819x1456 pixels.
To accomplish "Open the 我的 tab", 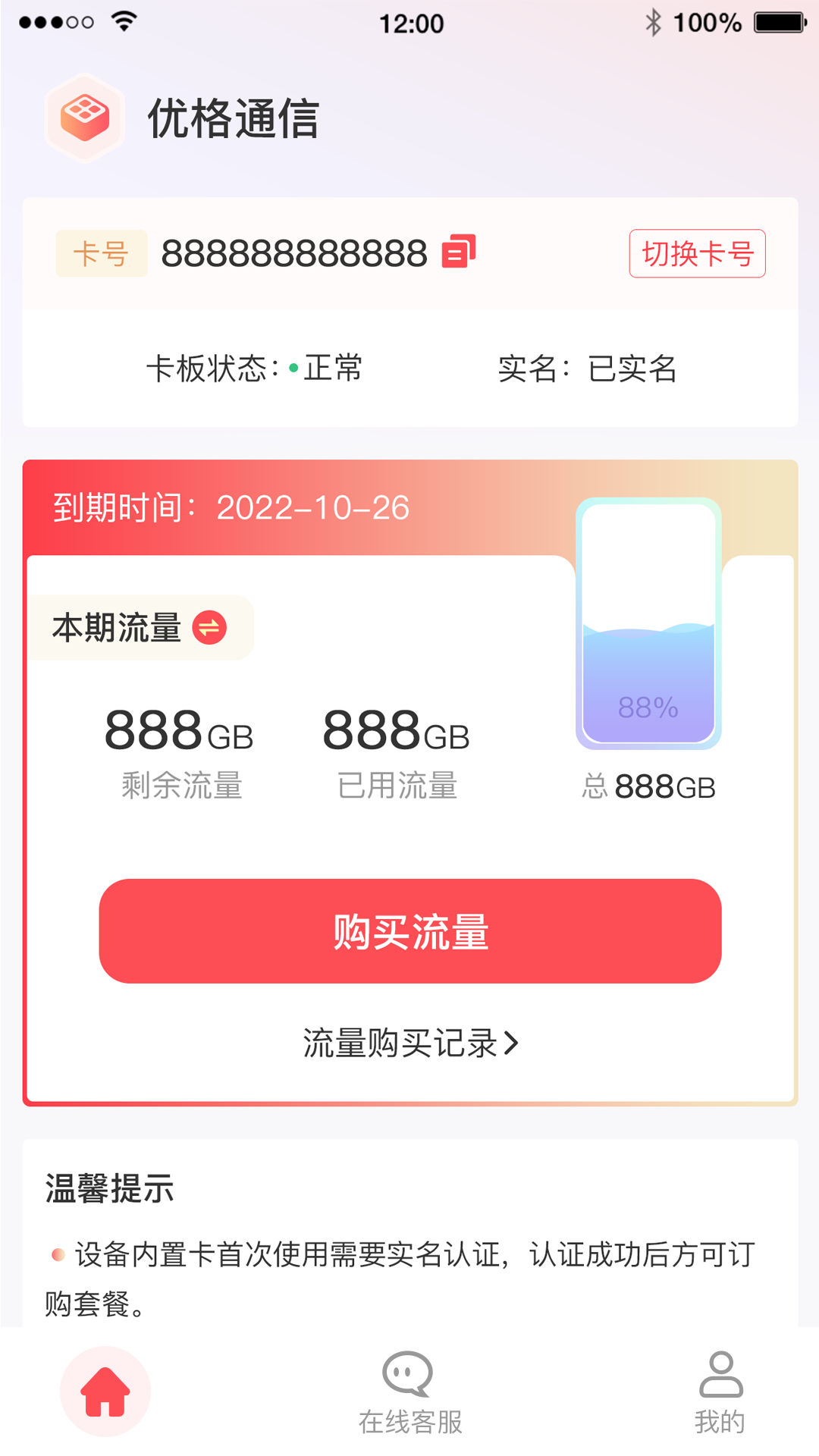I will tap(720, 1394).
